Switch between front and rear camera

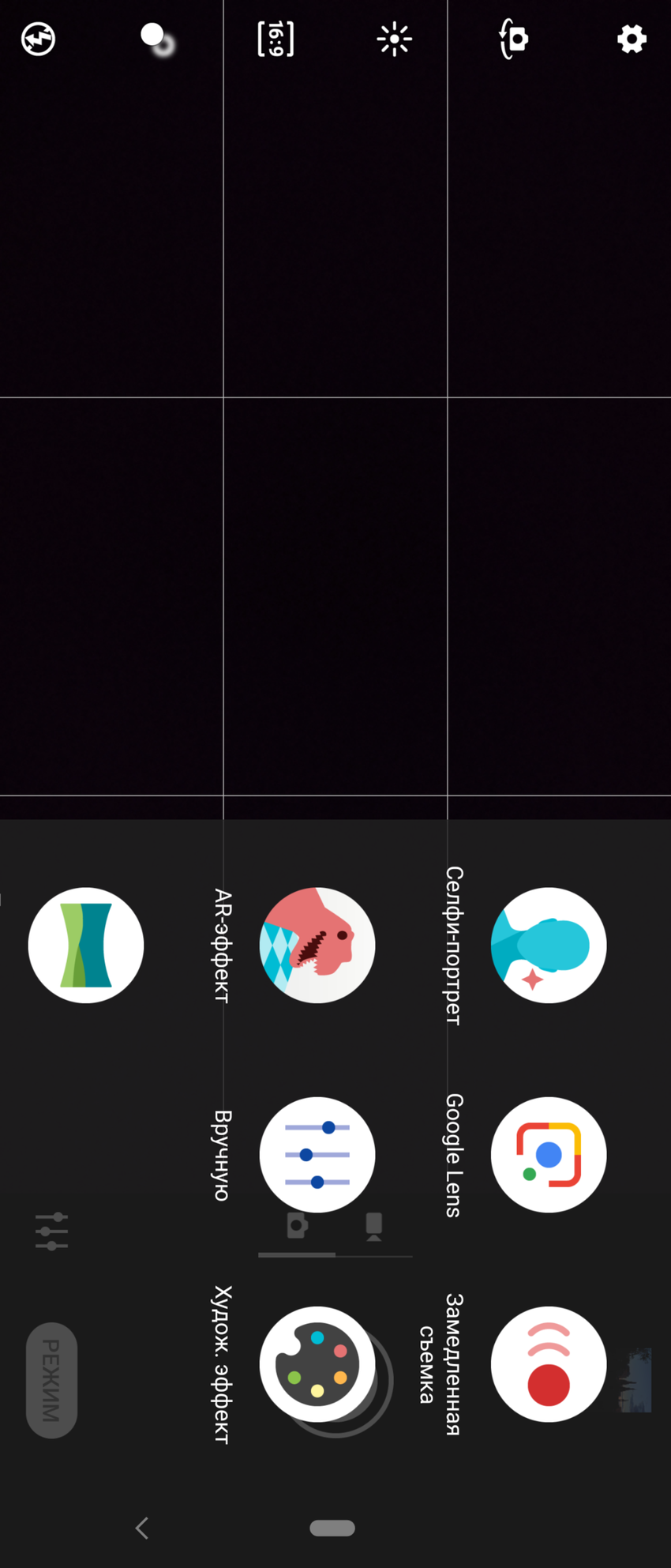coord(513,39)
